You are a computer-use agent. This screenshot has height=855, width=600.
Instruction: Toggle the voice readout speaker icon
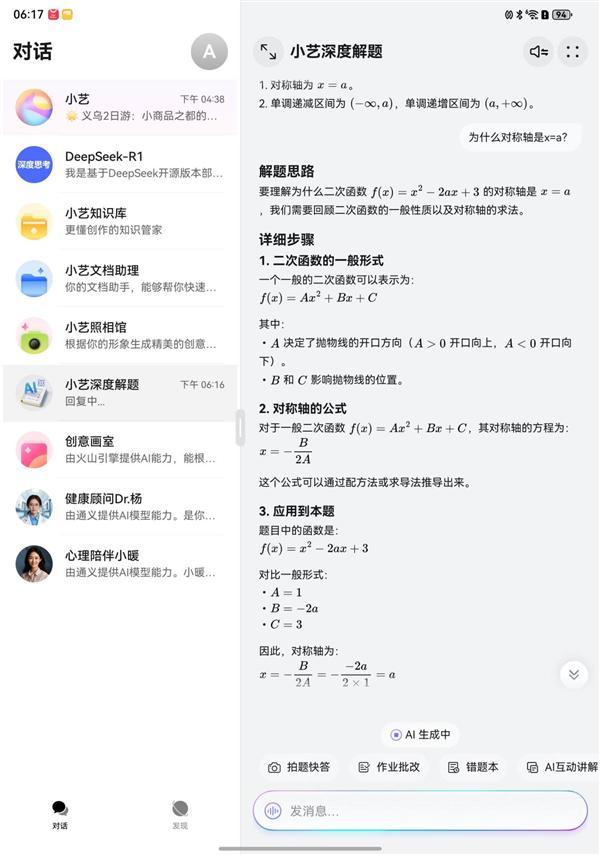point(539,52)
